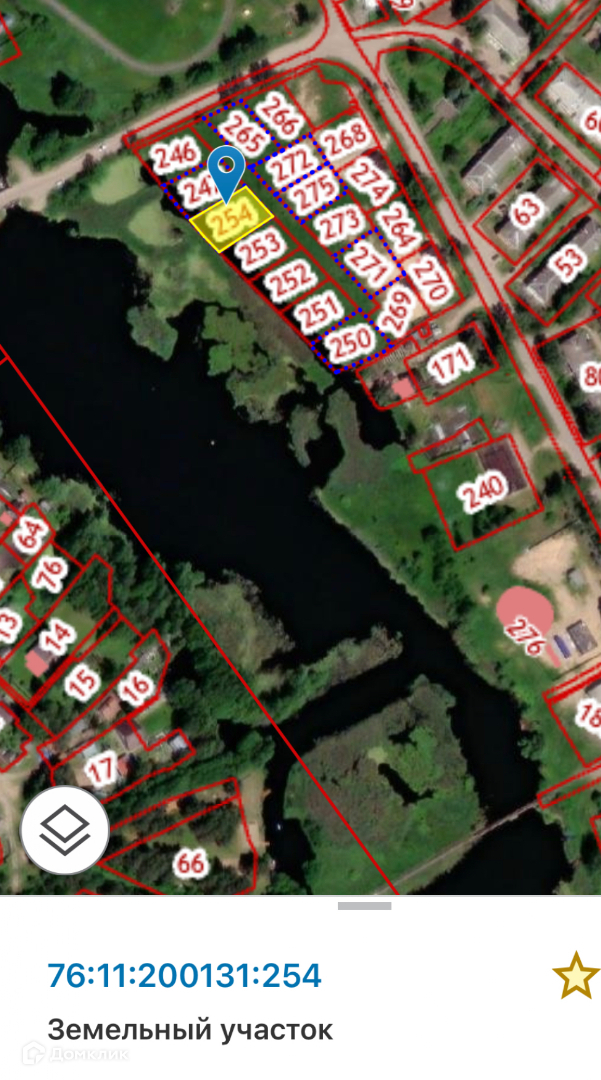This screenshot has width=601, height=1080.
Task: Open details for cadastral number 76:11:200131:254
Action: click(x=184, y=976)
